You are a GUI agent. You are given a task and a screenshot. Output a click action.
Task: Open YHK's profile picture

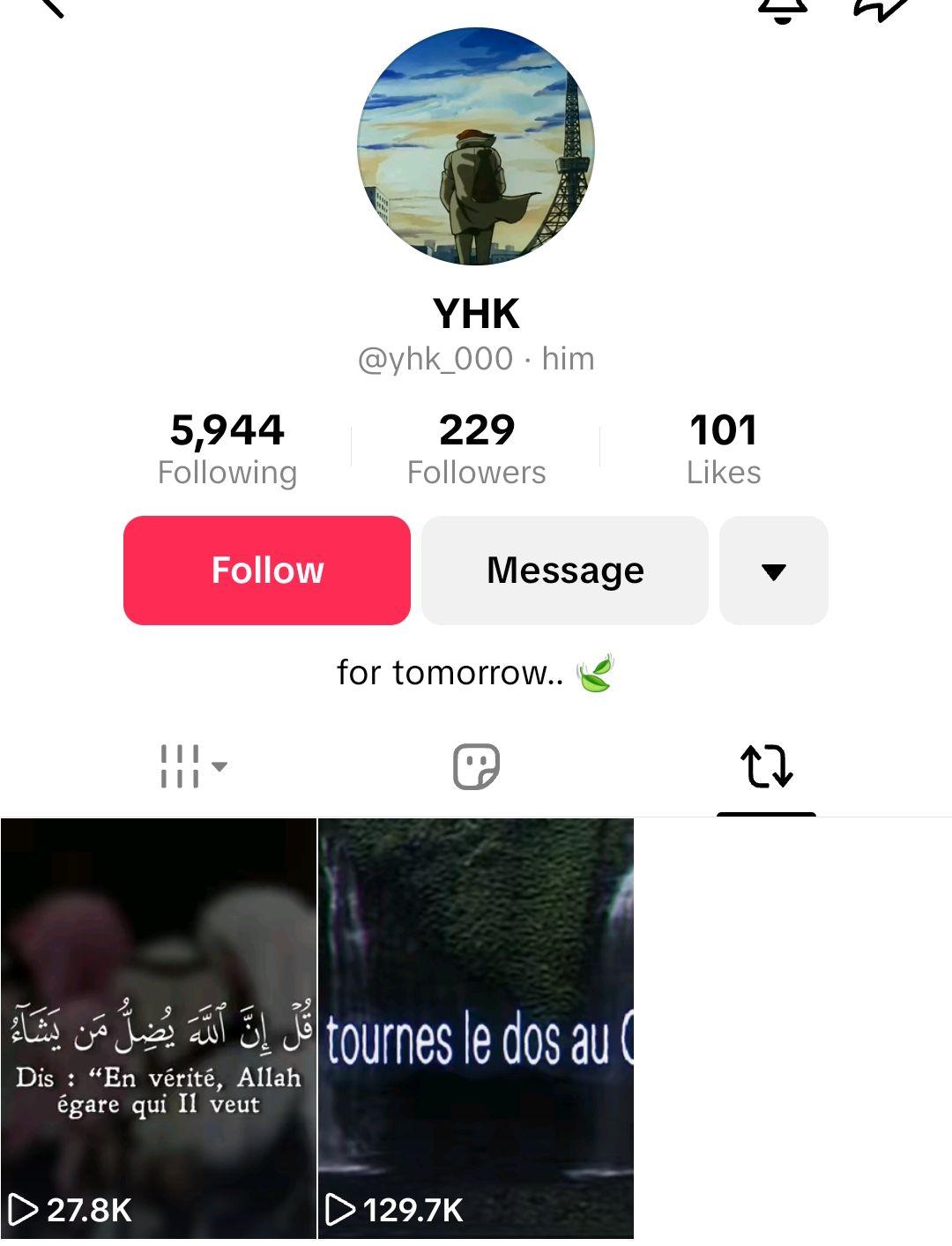(x=476, y=146)
